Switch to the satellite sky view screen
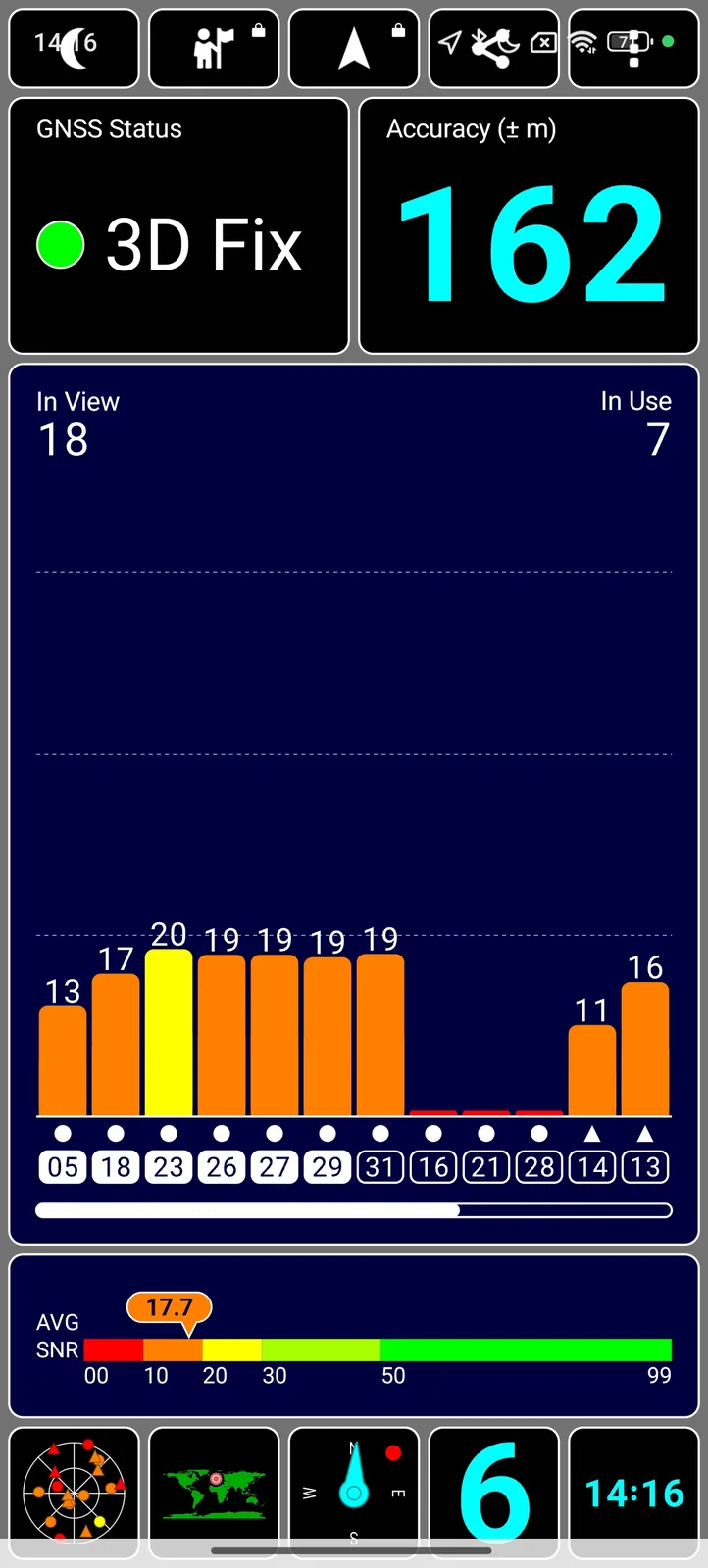 (74, 1492)
